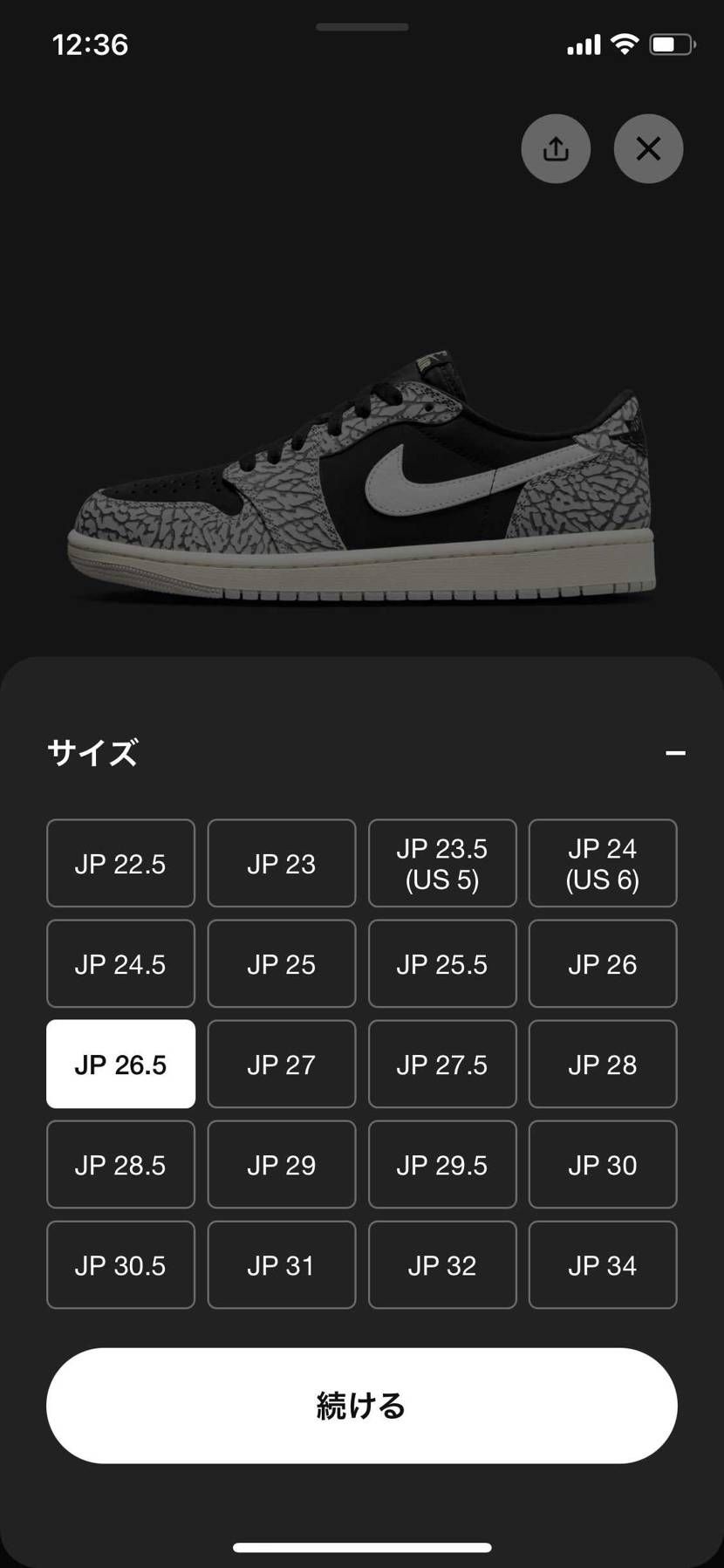The width and height of the screenshot is (724, 1568).
Task: Select size JP 34
Action: point(603,1264)
